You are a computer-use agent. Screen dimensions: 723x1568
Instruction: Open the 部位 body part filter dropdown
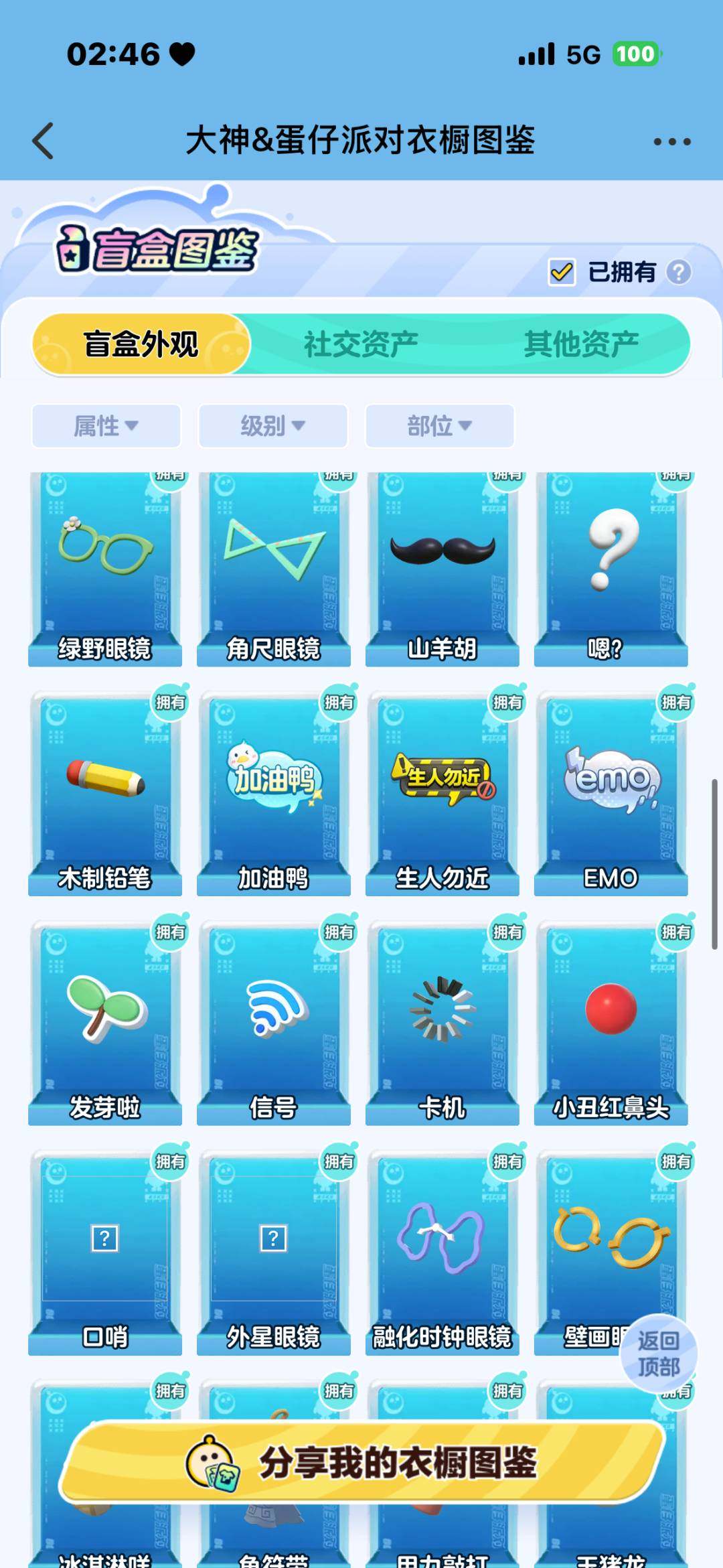(438, 426)
